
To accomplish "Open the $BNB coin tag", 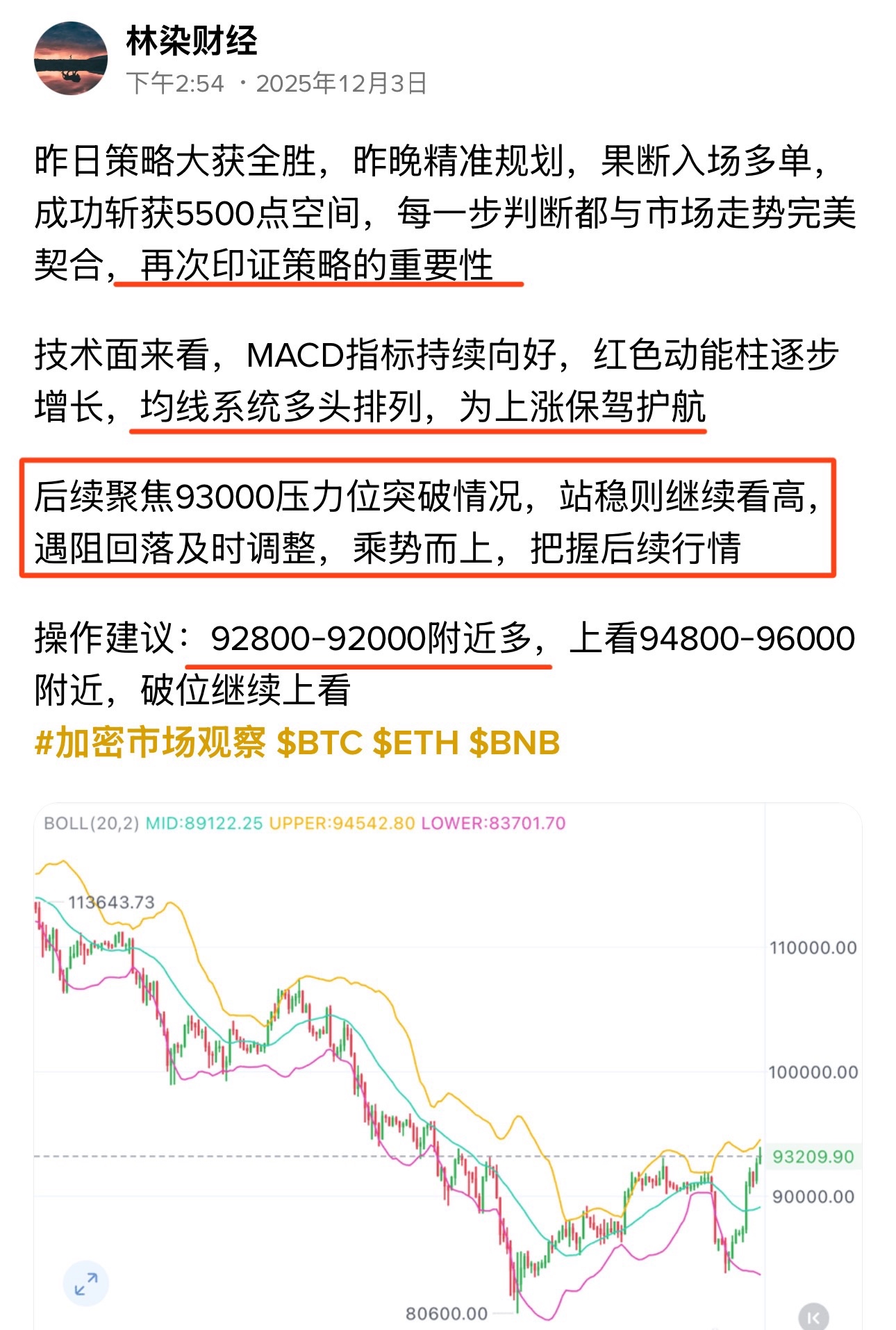I will click(x=514, y=742).
